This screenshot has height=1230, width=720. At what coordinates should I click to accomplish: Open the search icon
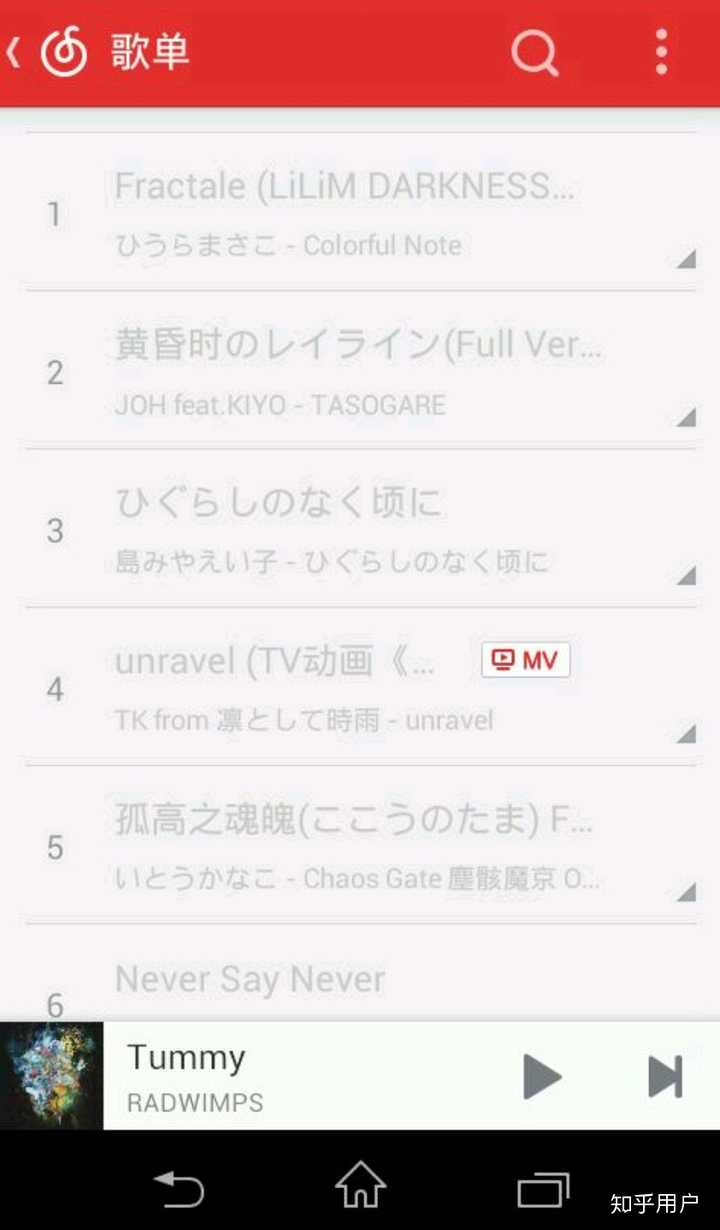[x=535, y=52]
